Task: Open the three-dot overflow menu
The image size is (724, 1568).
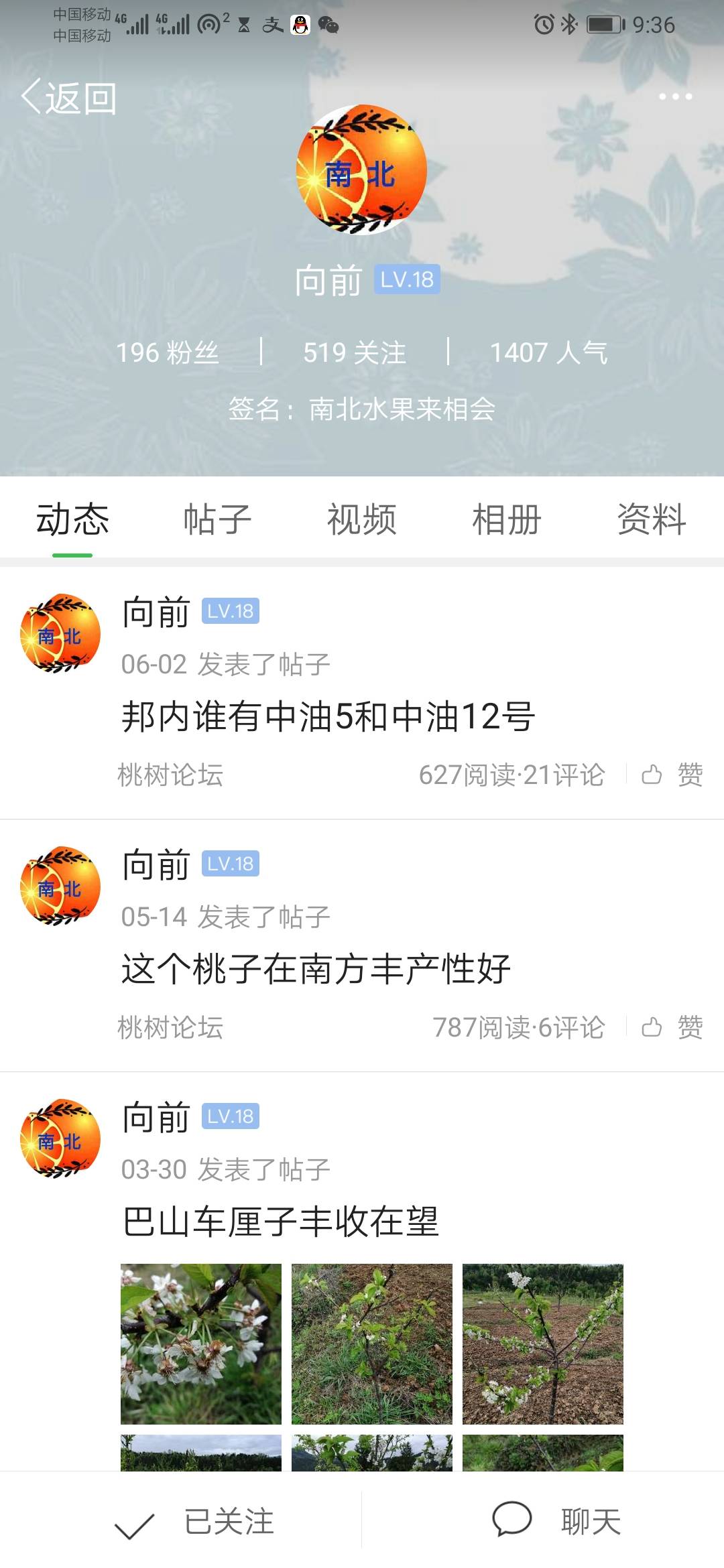Action: pyautogui.click(x=674, y=96)
